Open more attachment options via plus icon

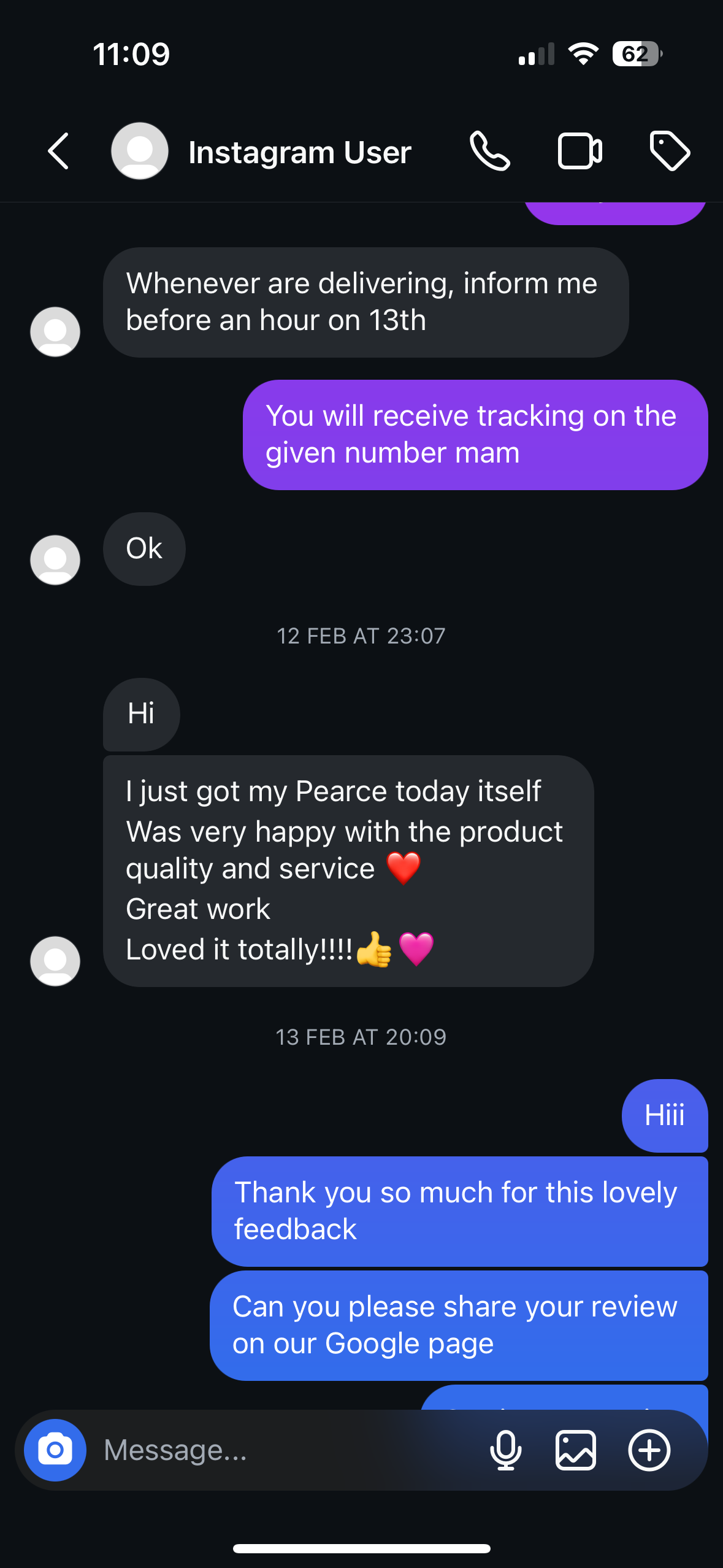click(649, 1450)
